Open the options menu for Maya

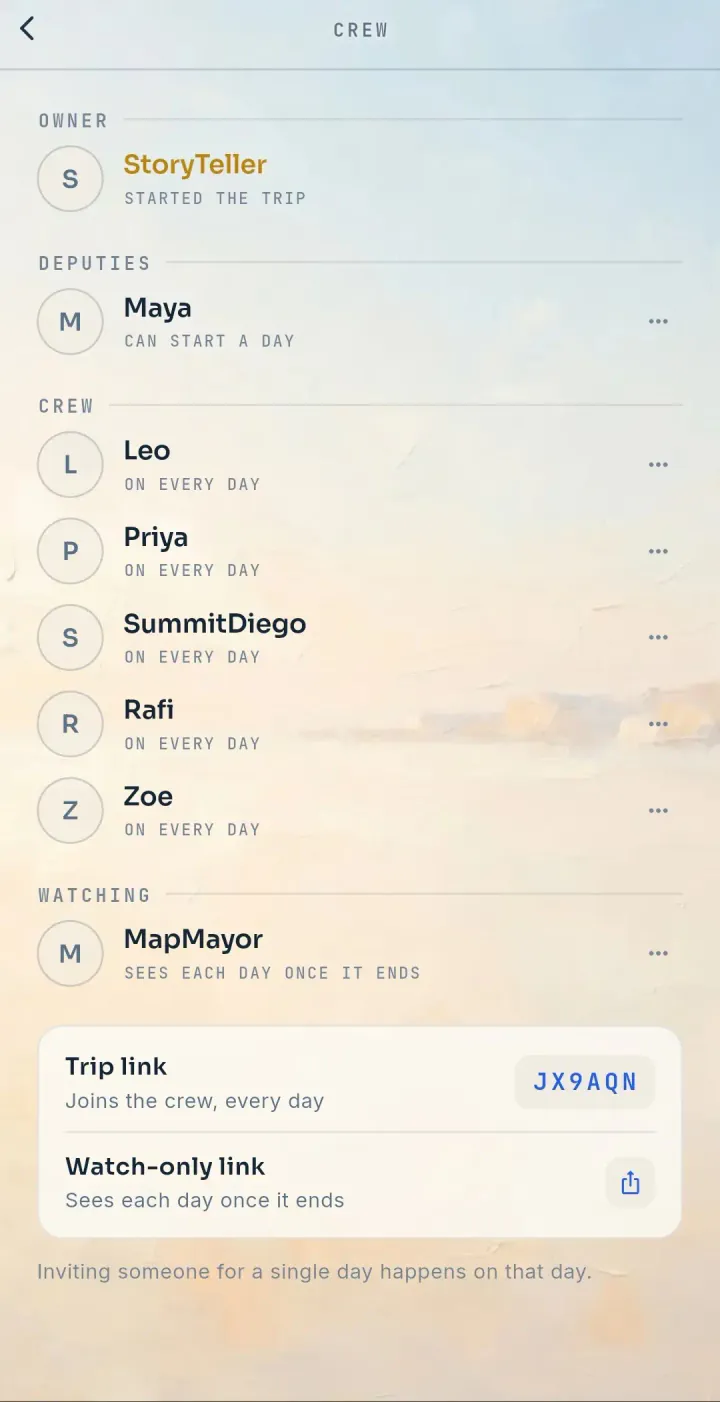point(658,322)
